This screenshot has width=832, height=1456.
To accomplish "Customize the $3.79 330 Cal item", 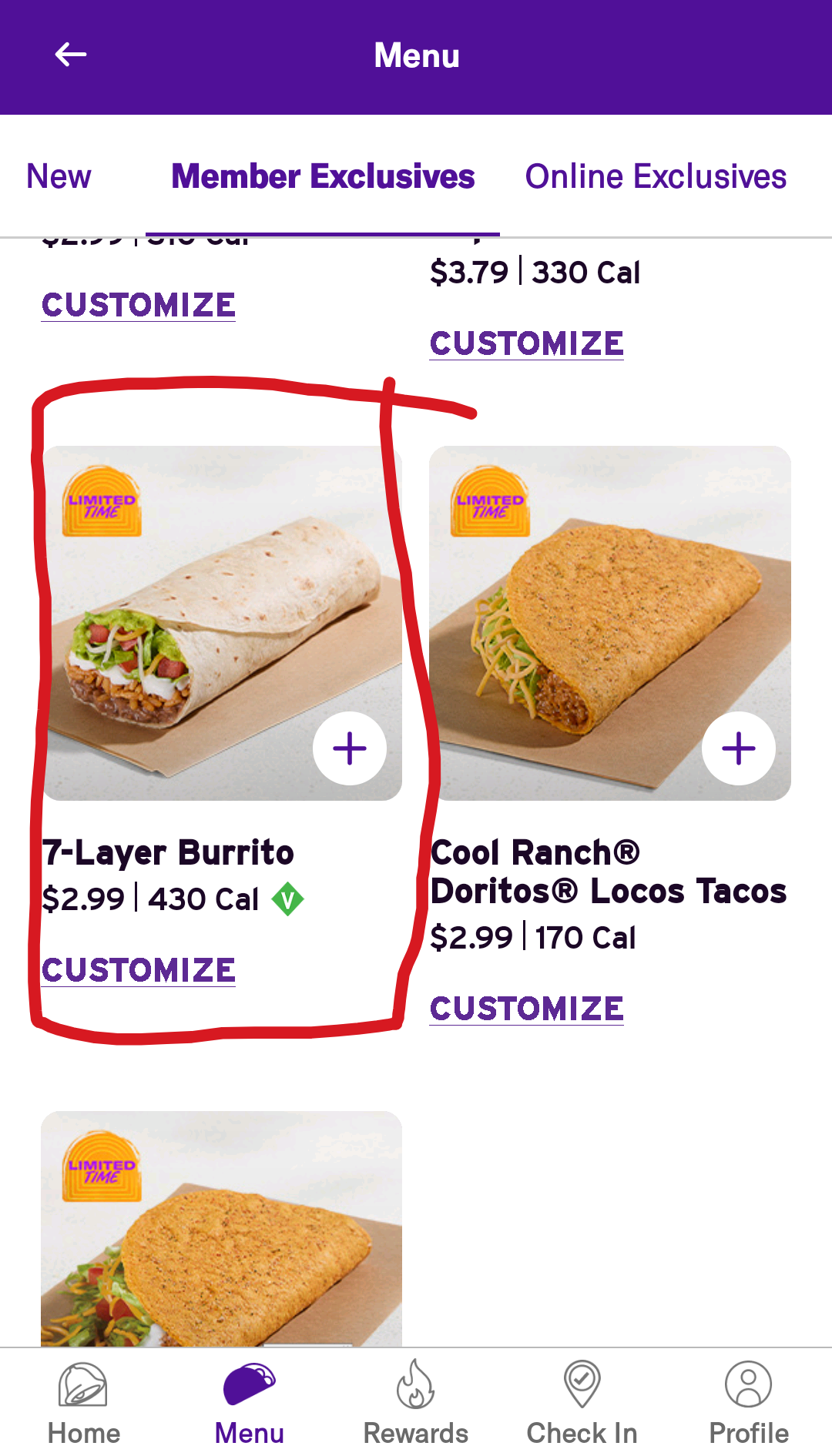I will click(x=527, y=343).
